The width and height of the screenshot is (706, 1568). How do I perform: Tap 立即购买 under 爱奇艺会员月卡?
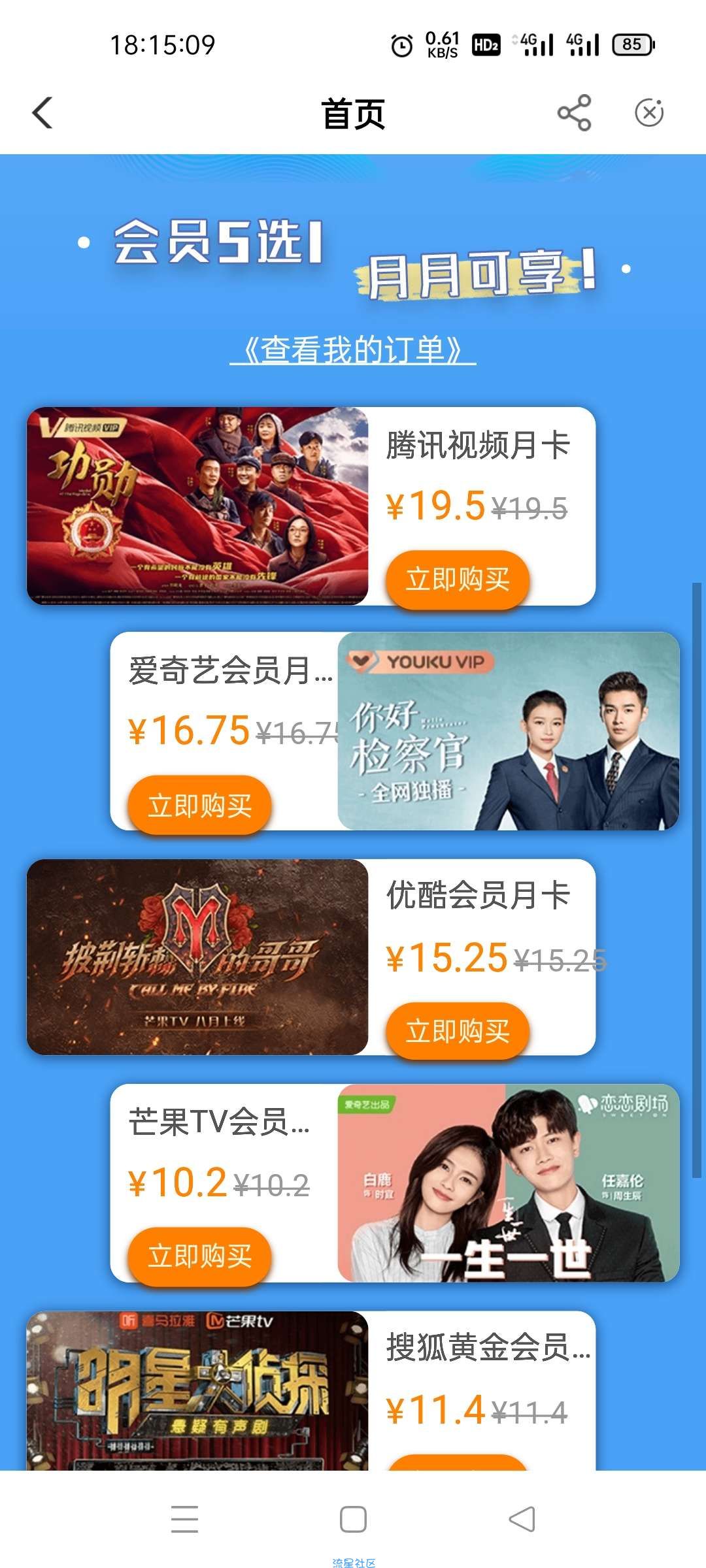(199, 805)
